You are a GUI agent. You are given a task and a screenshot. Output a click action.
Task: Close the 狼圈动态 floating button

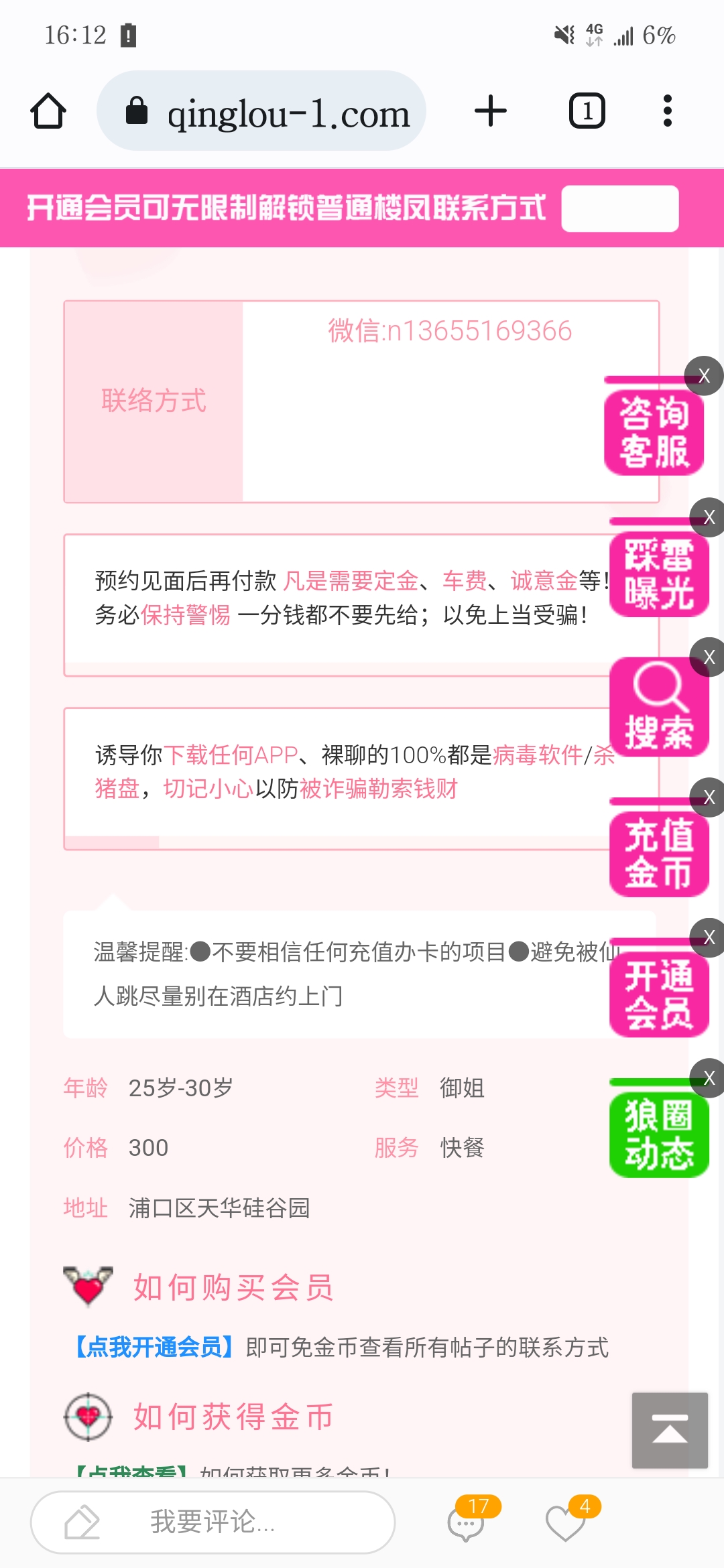click(x=709, y=1077)
